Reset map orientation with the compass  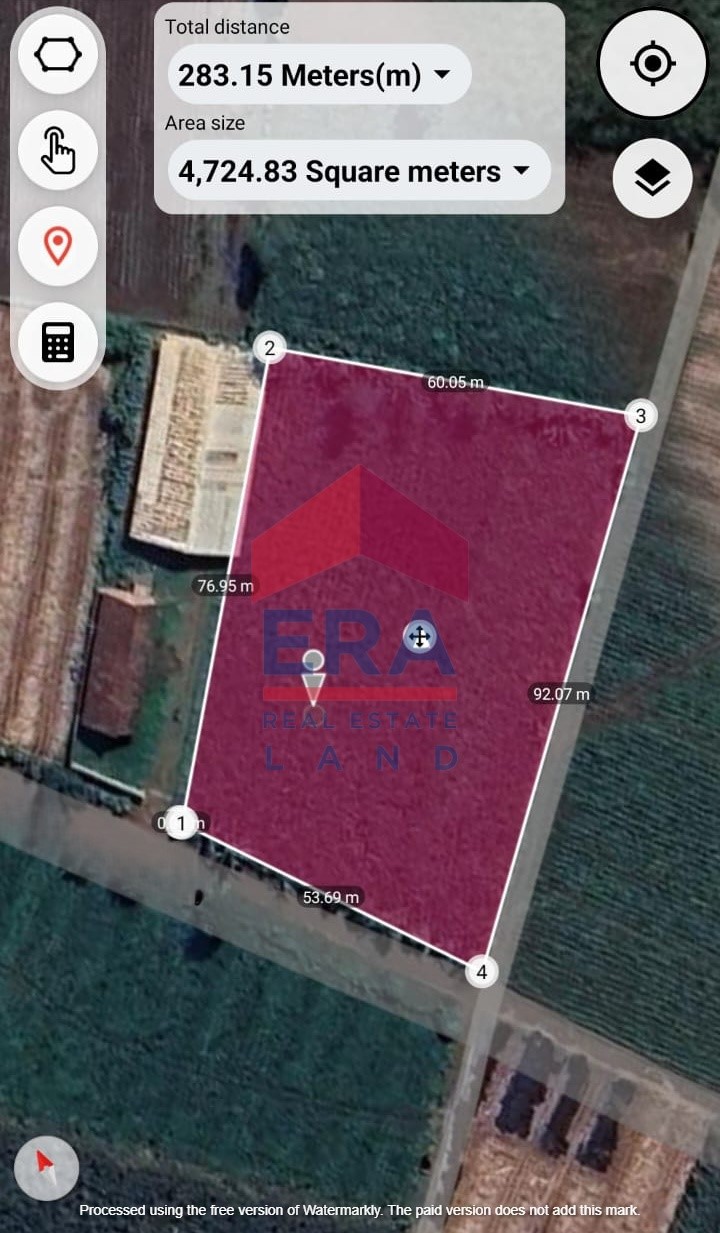(46, 1167)
